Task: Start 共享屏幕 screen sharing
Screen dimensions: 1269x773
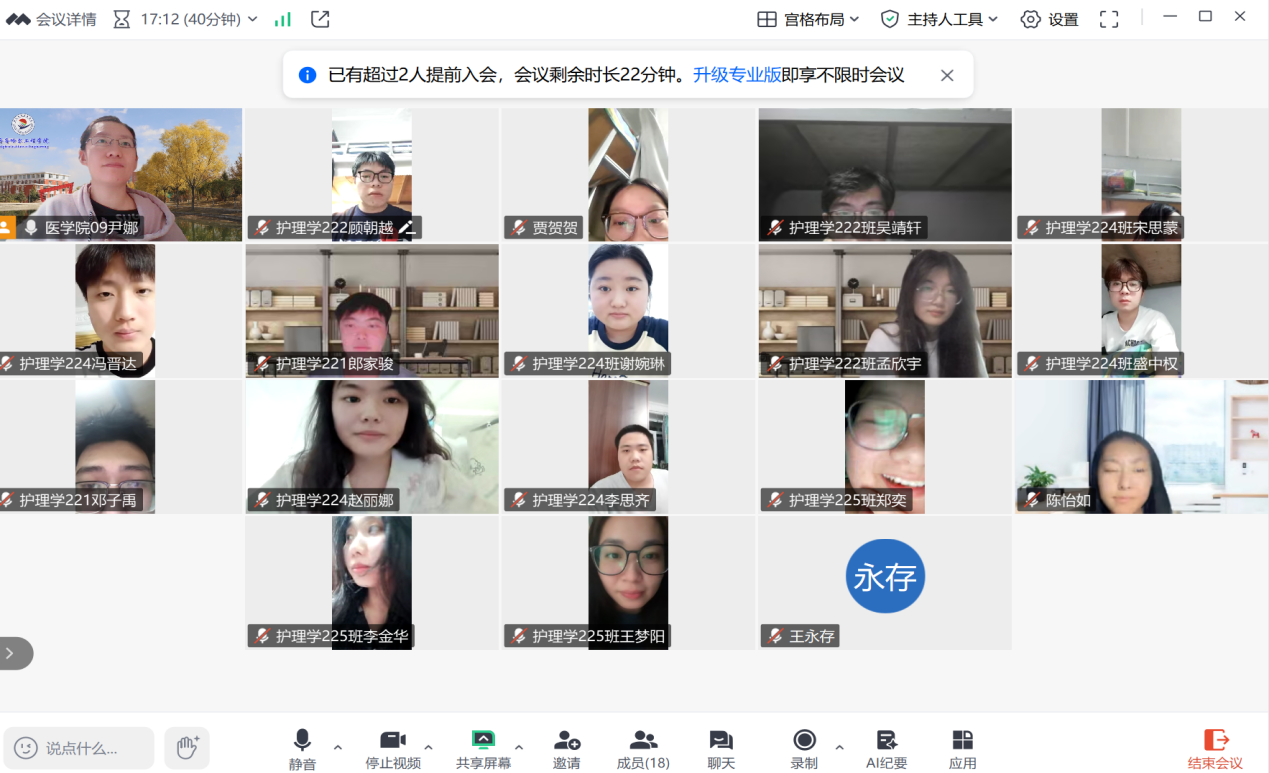Action: 483,749
